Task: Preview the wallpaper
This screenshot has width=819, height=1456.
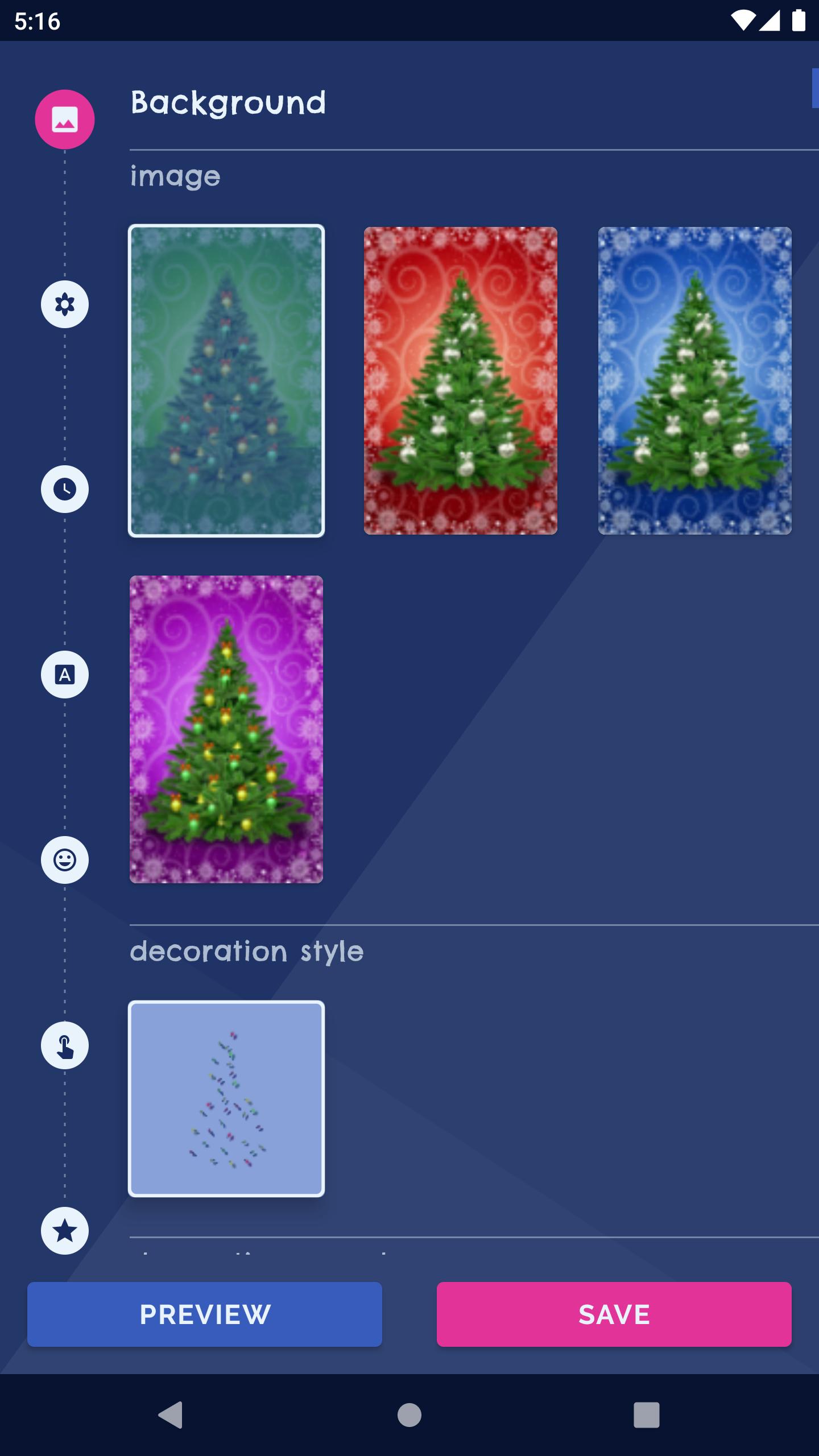Action: point(205,1314)
